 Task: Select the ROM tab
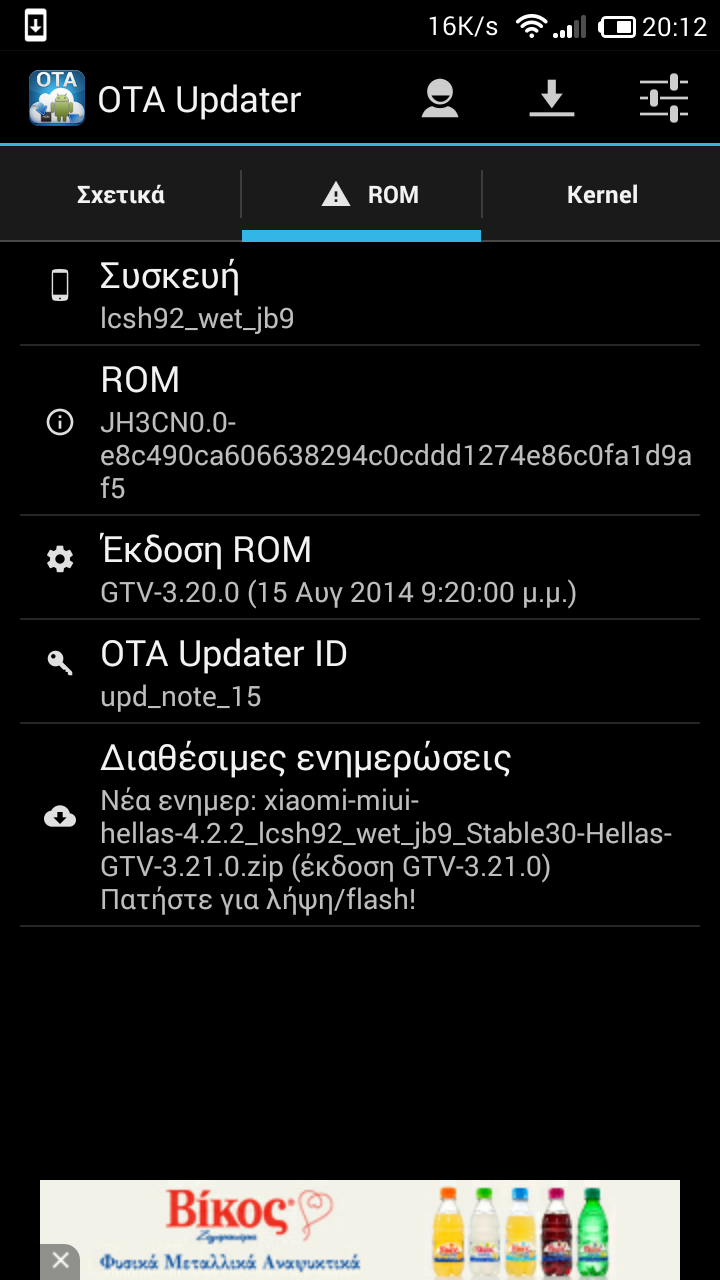362,195
